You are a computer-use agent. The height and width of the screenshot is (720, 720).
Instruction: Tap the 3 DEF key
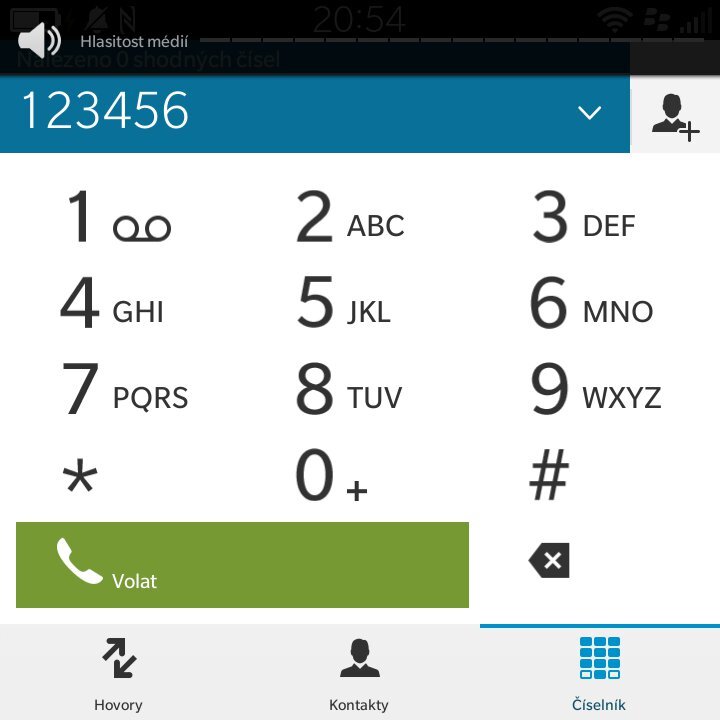click(583, 220)
